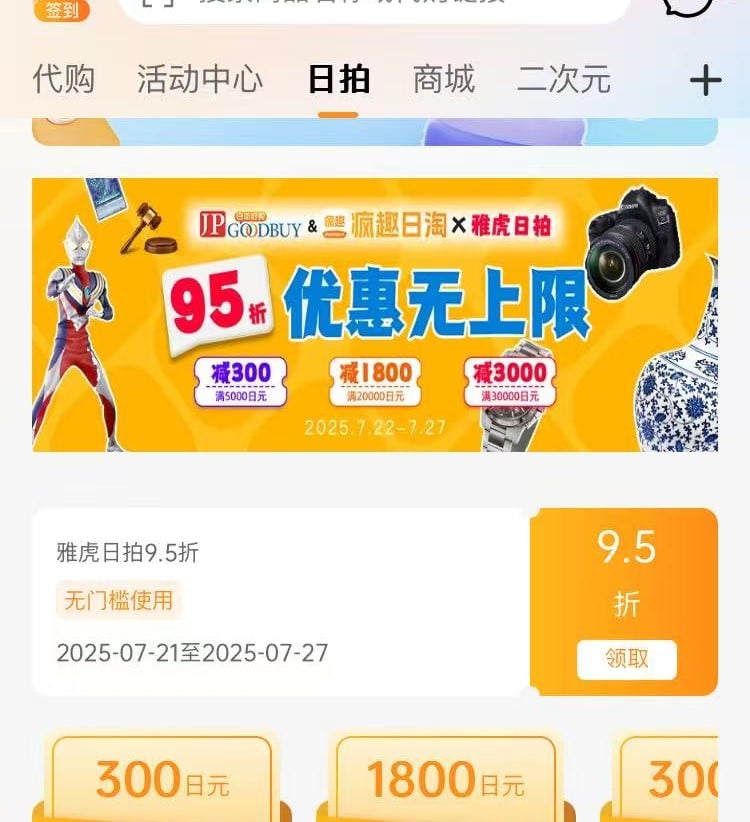Switch to the 代购 tab
Viewport: 750px width, 822px height.
coord(64,79)
